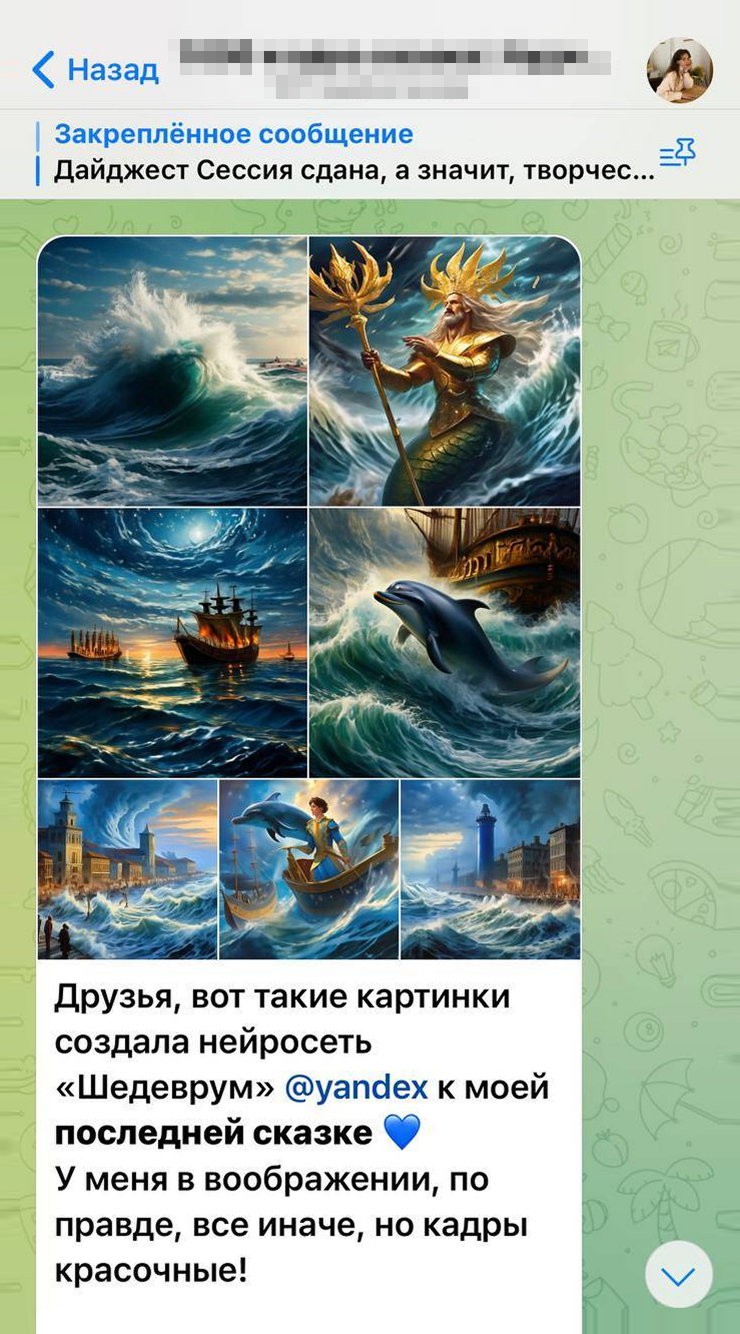Show the pinned messages list icon
The width and height of the screenshot is (740, 1334).
(676, 155)
